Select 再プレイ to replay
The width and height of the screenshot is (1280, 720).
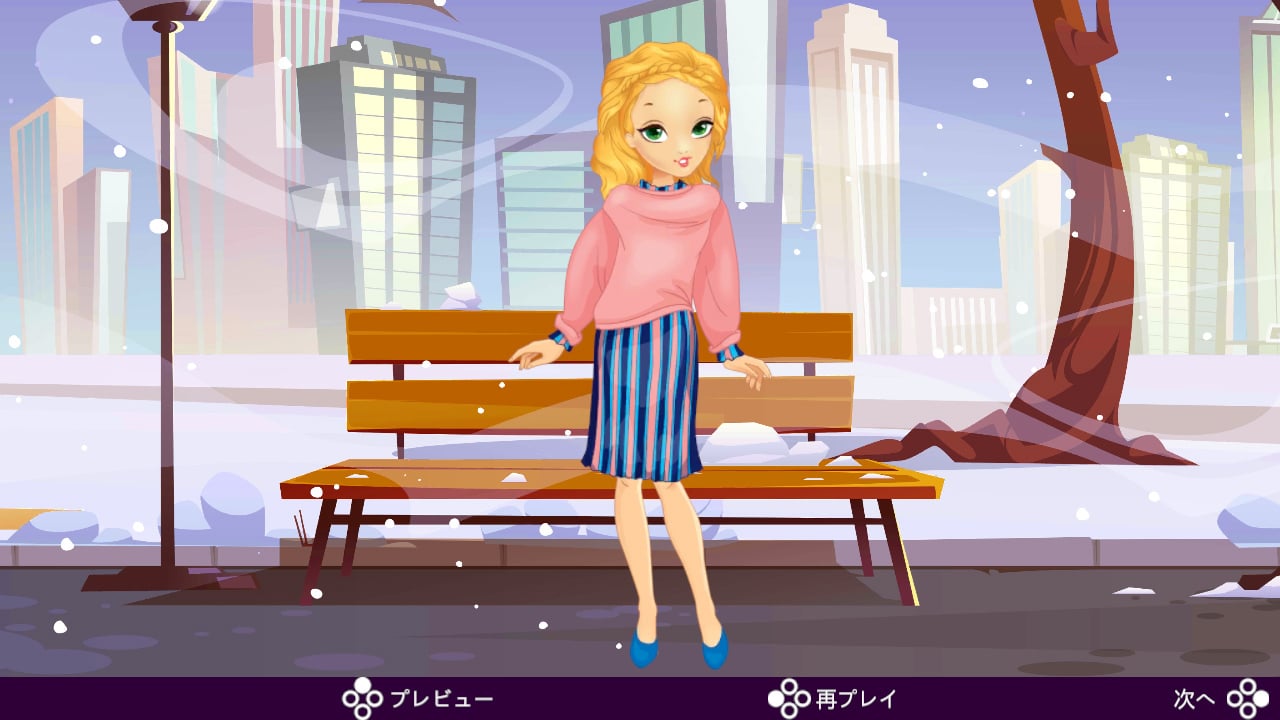[833, 699]
